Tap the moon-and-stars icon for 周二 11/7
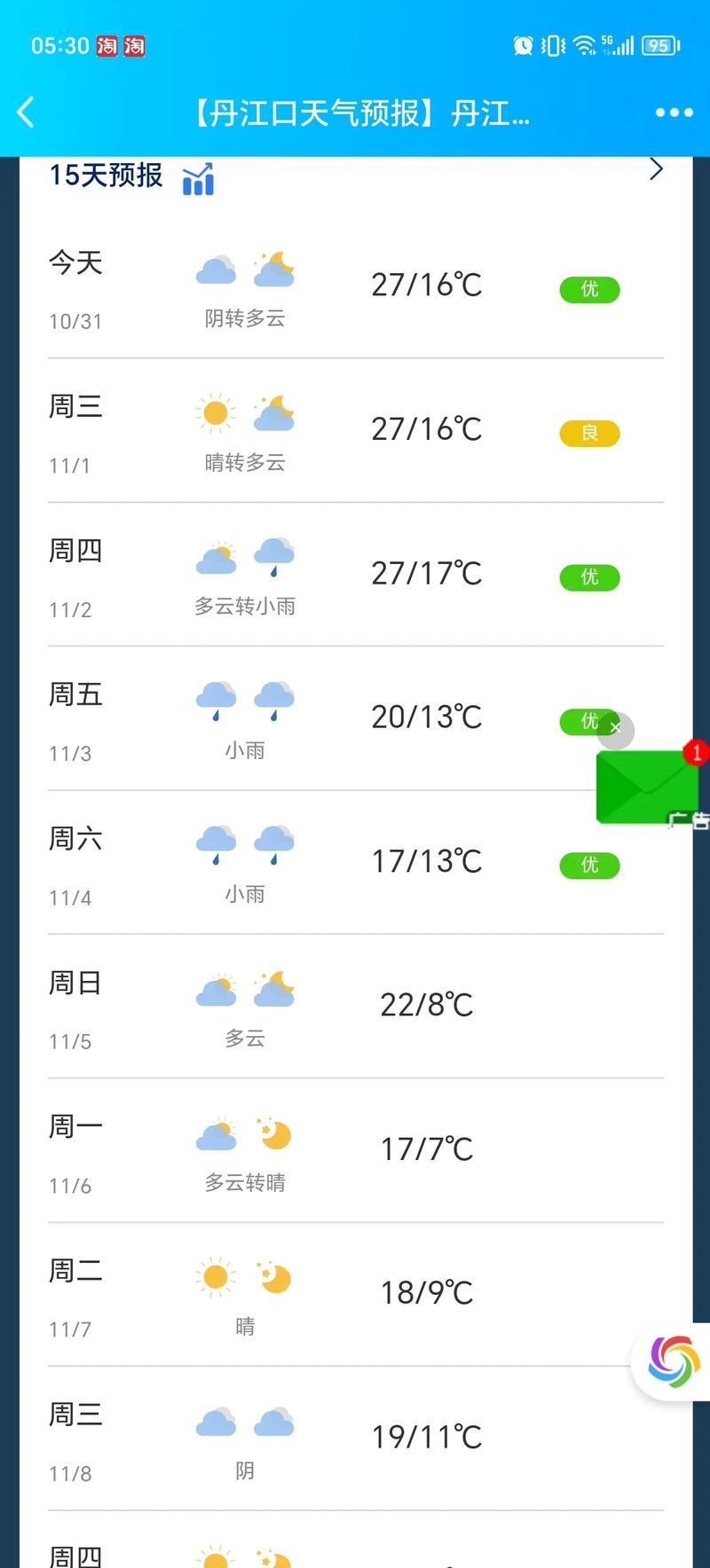 tap(273, 1275)
